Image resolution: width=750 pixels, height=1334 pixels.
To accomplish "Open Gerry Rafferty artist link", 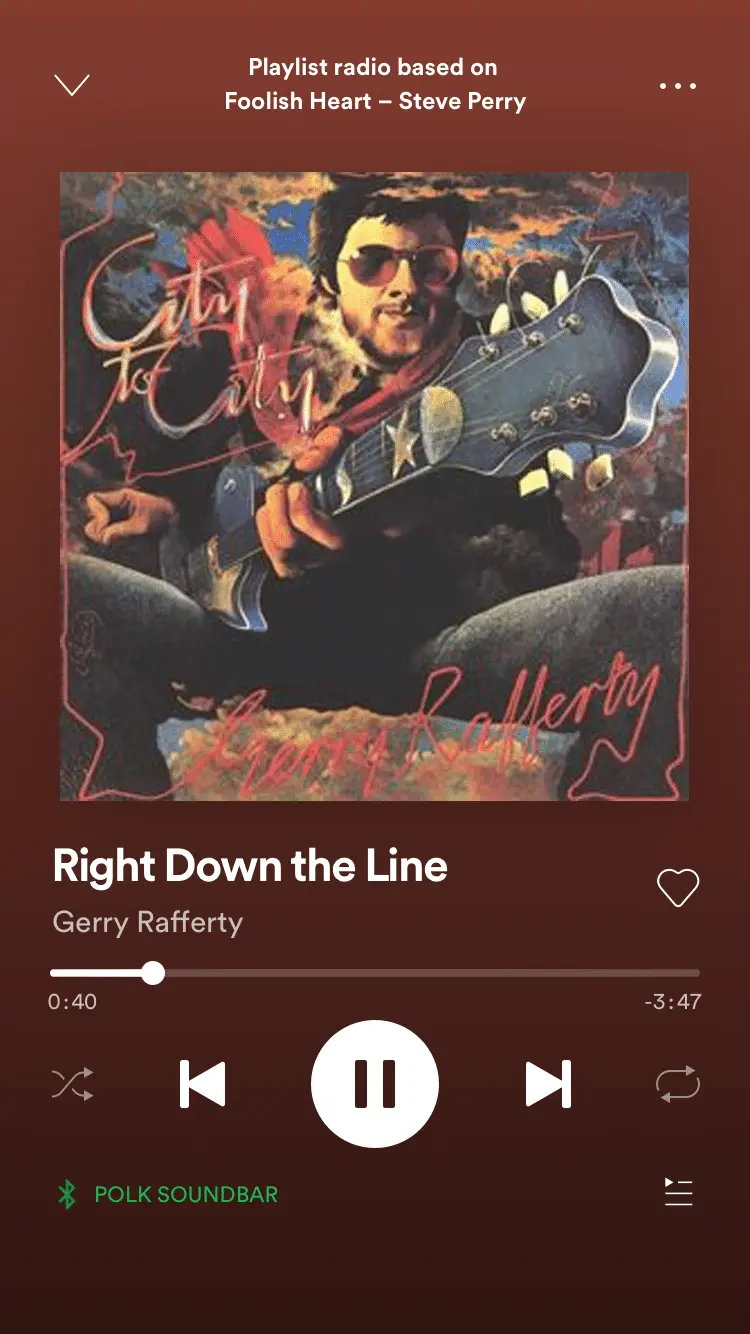I will tap(148, 921).
